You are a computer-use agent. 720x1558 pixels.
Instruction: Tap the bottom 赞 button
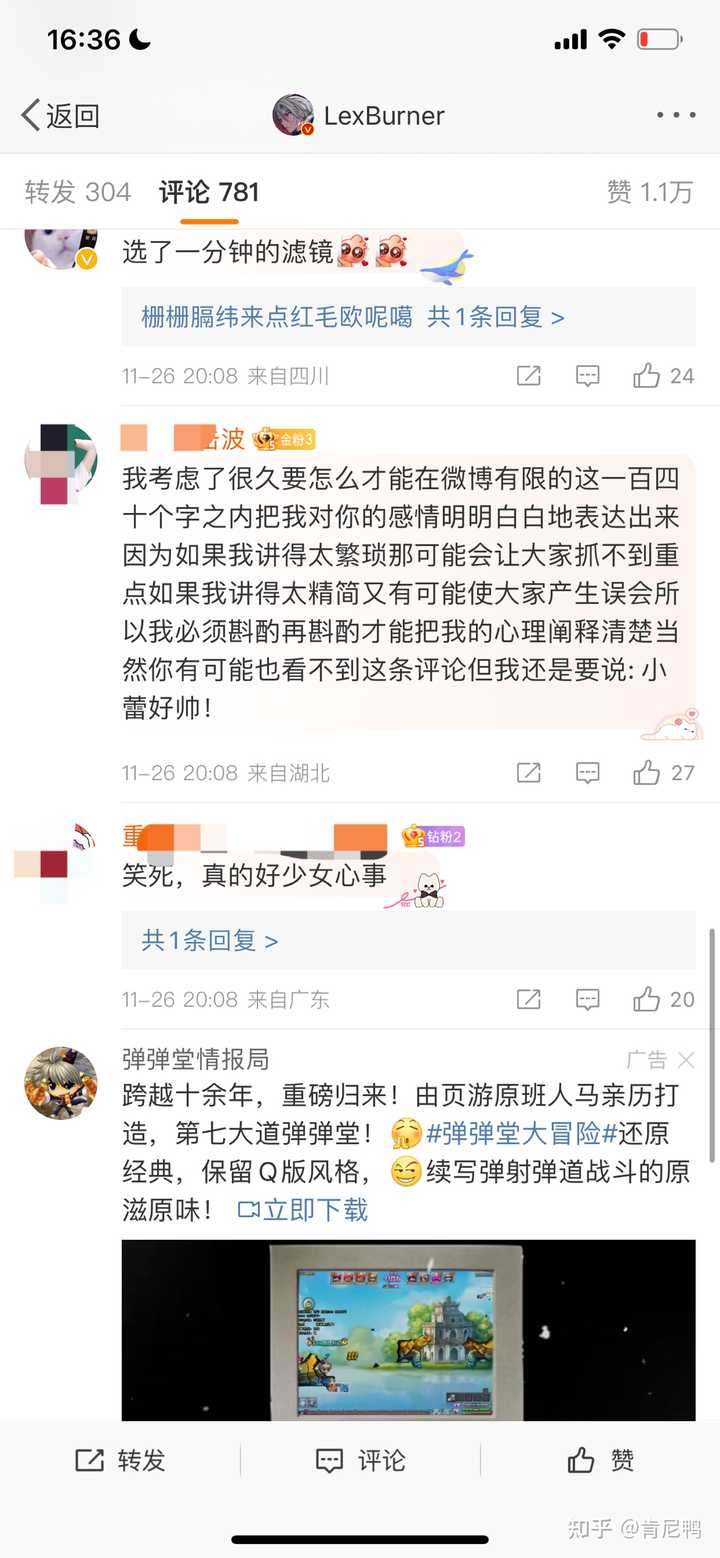click(x=600, y=1461)
